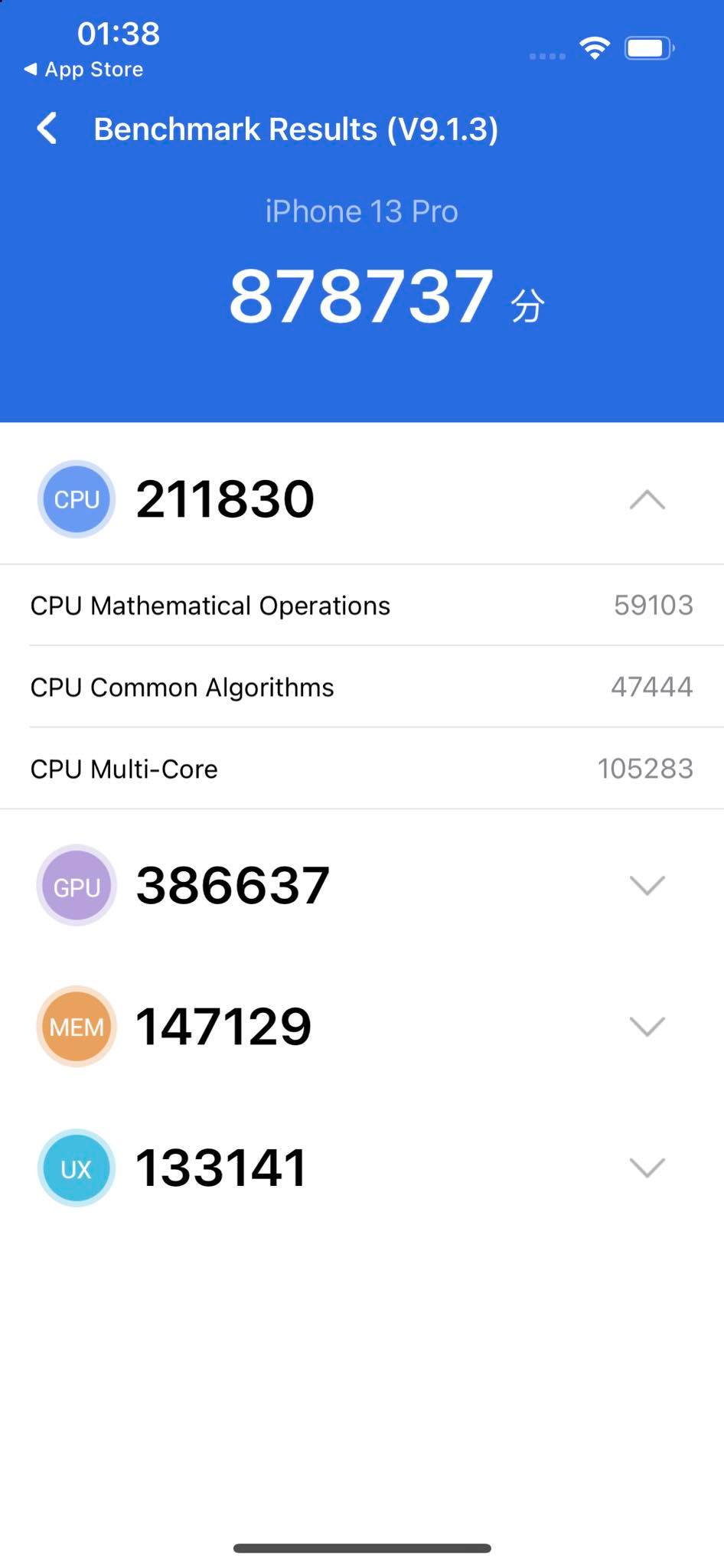724x1568 pixels.
Task: Expand the MEM score breakdown
Action: [x=647, y=1027]
